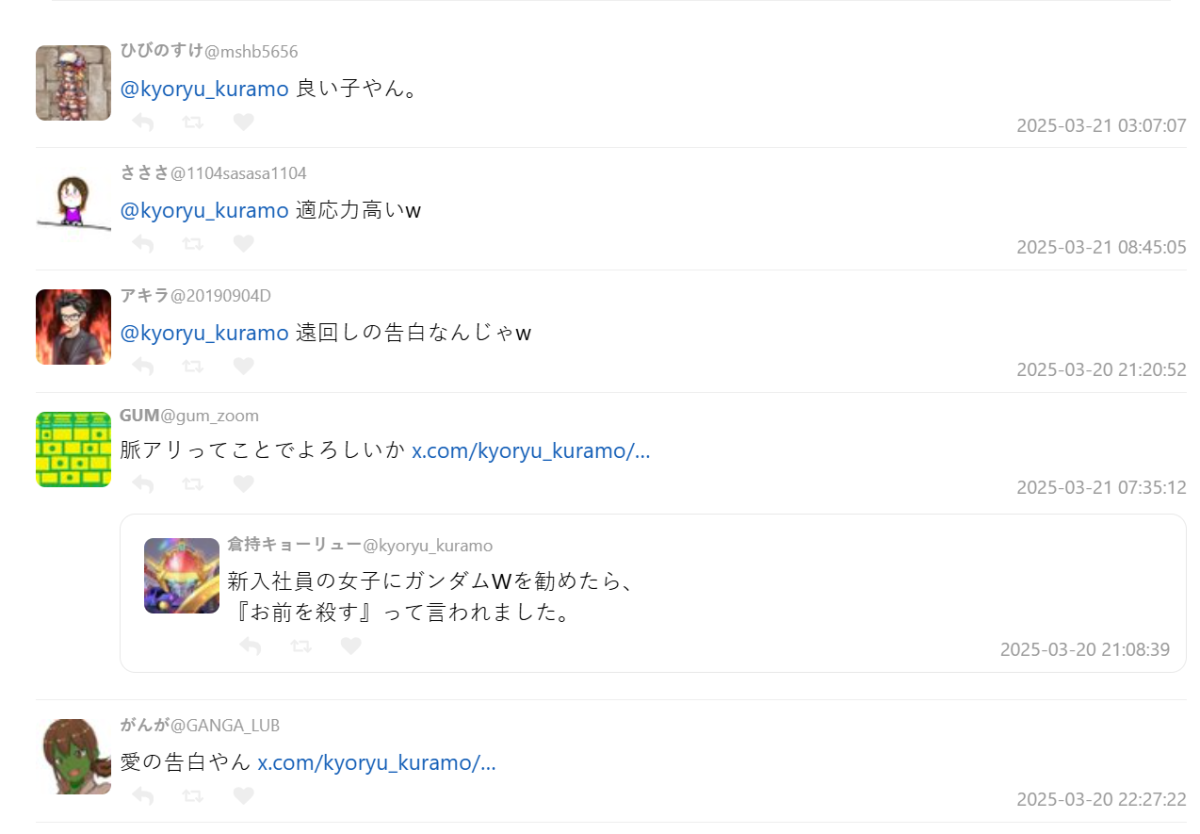Reply to がんが's tweet
Image resolution: width=1200 pixels, height=834 pixels.
[x=143, y=796]
